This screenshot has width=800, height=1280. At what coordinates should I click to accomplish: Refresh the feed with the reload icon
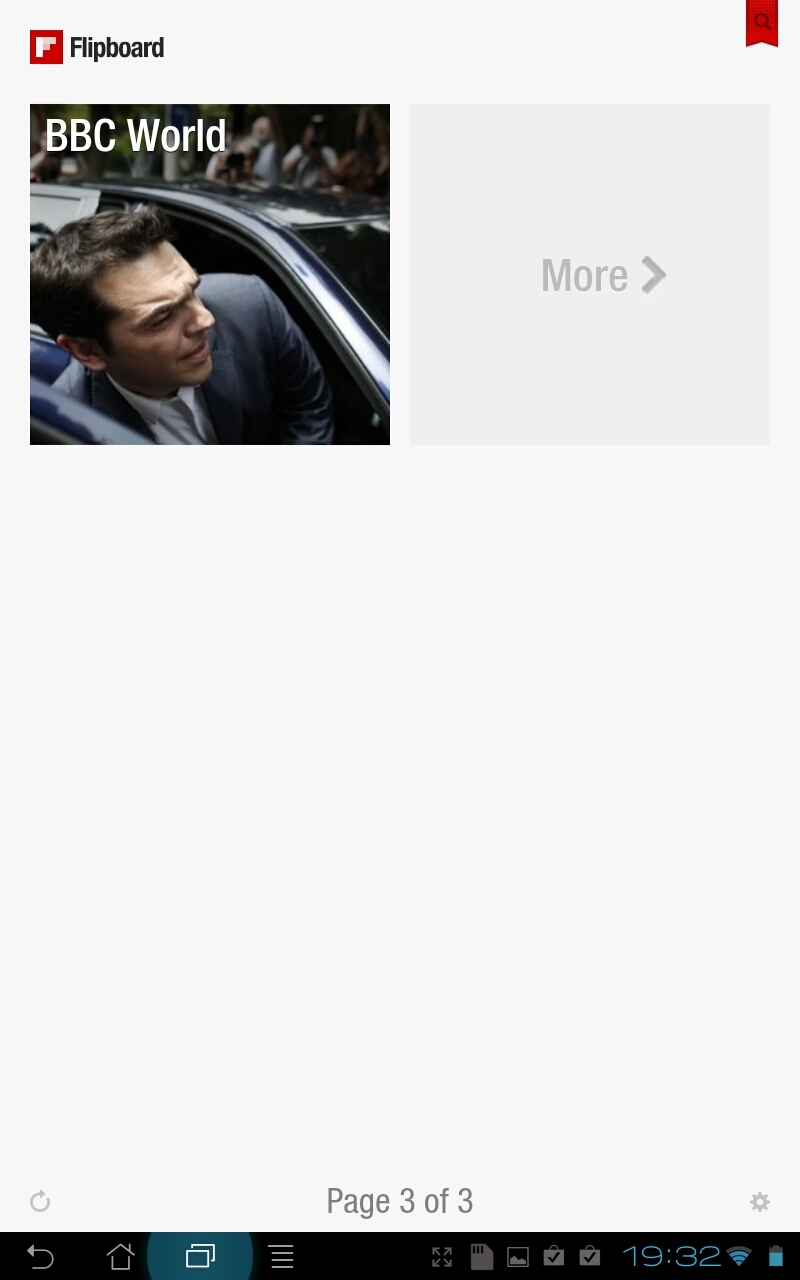point(40,1200)
